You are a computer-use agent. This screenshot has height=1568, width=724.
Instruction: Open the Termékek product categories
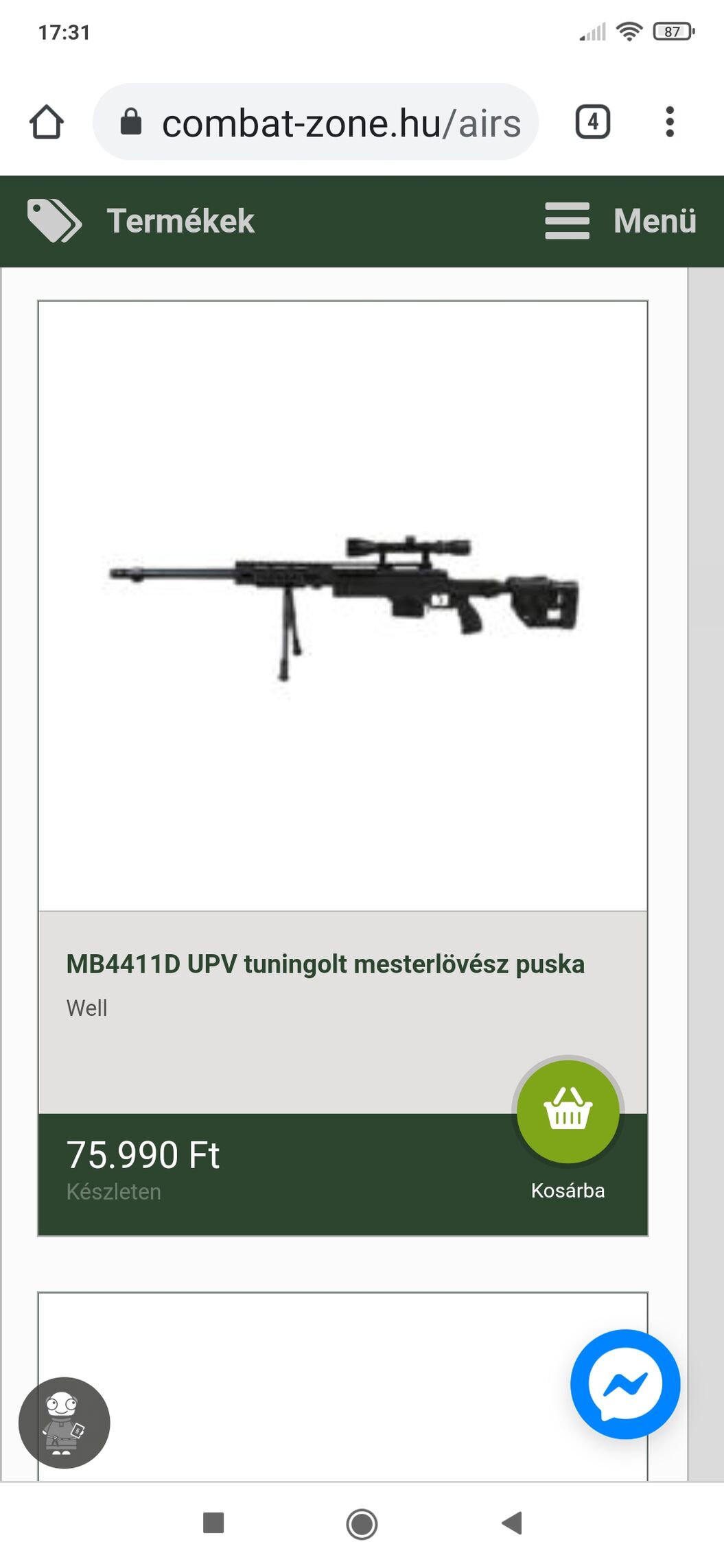tap(141, 221)
